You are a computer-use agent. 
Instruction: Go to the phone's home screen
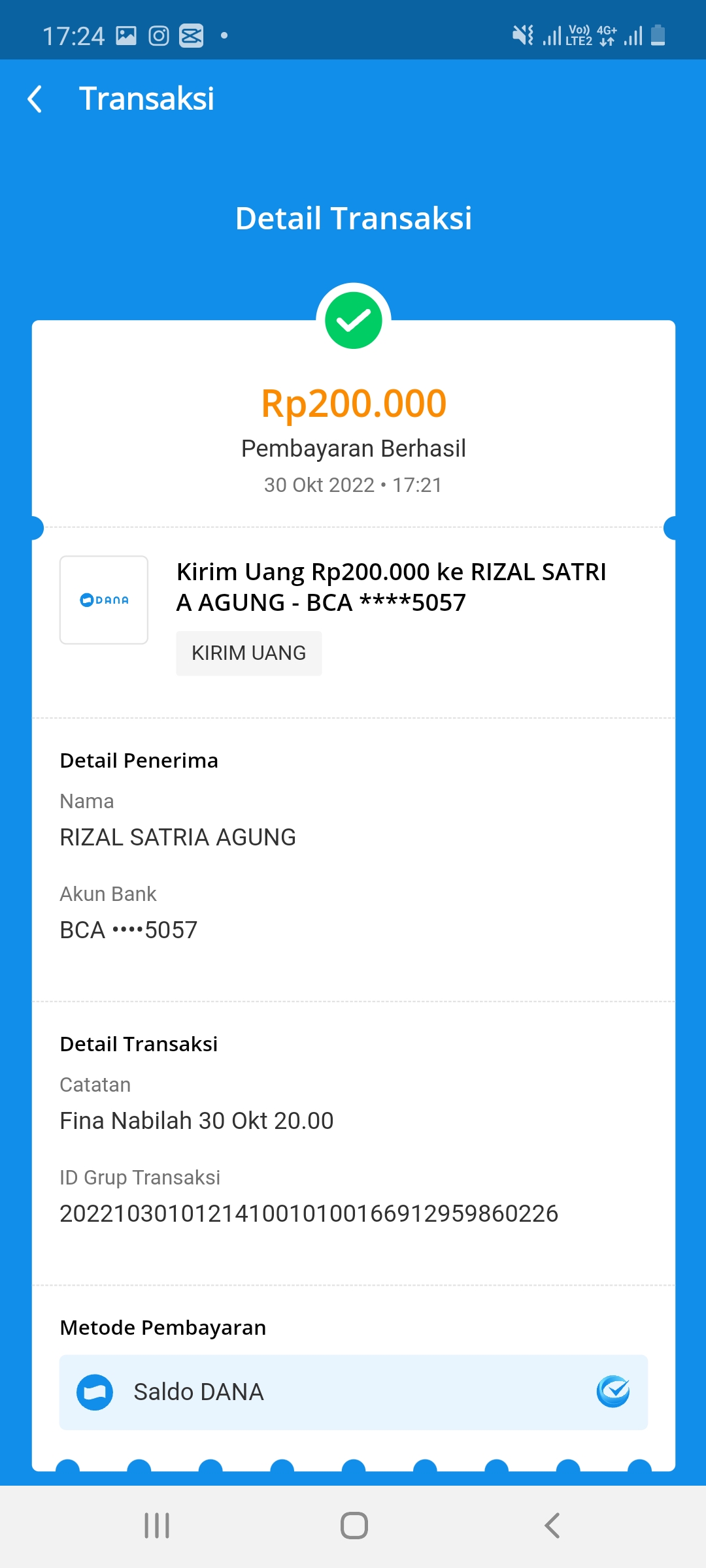[354, 1526]
